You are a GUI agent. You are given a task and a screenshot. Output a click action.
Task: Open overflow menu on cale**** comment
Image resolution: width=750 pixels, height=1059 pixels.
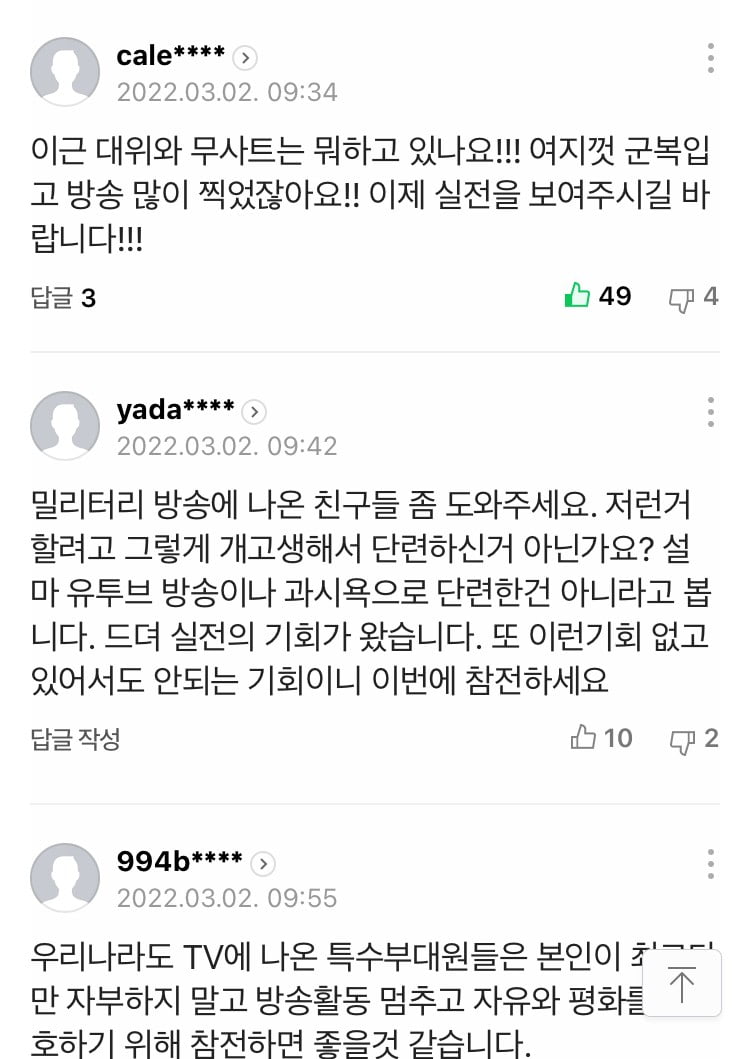[x=710, y=58]
